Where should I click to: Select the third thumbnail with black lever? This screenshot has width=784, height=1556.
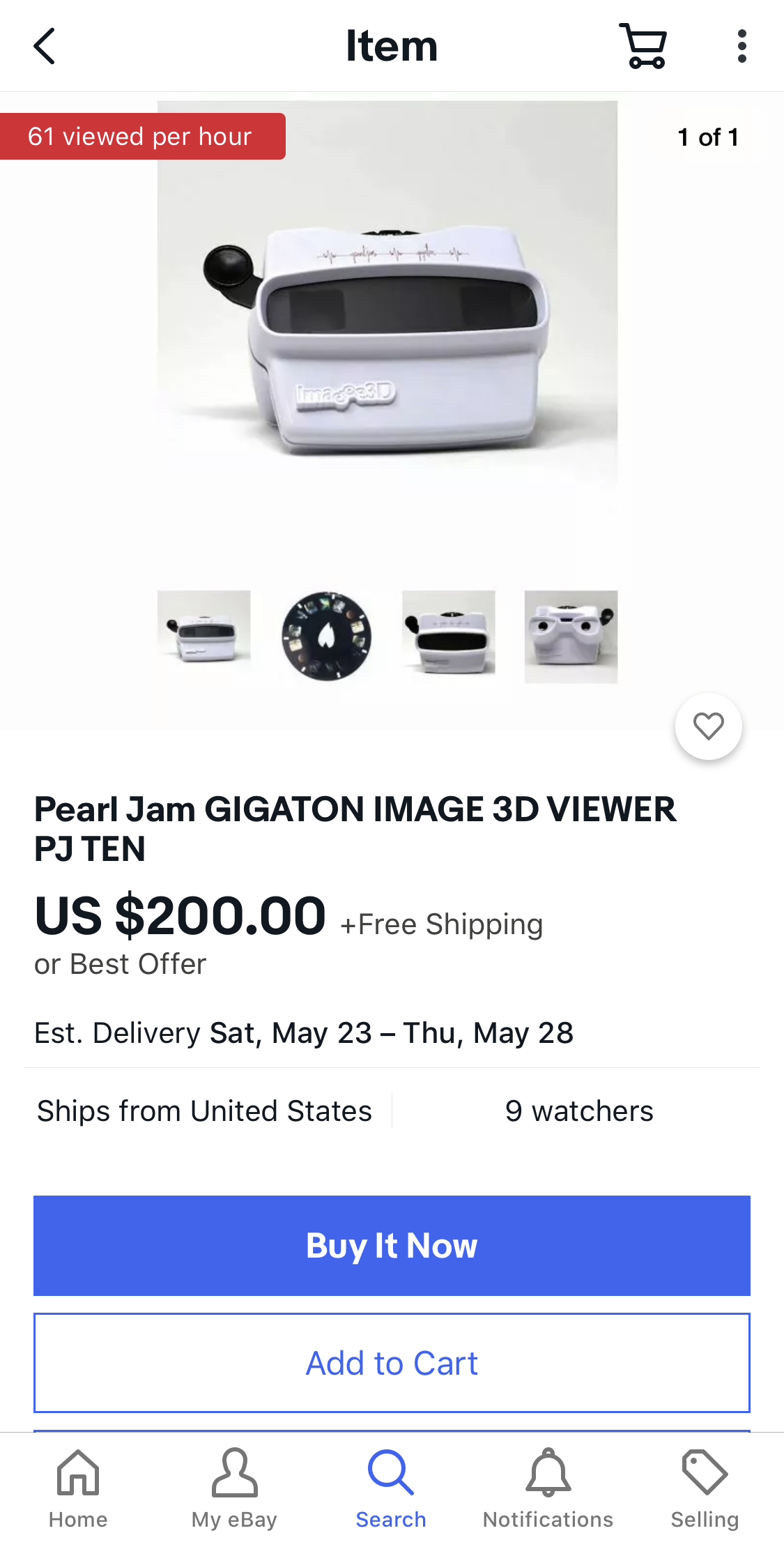pos(449,636)
